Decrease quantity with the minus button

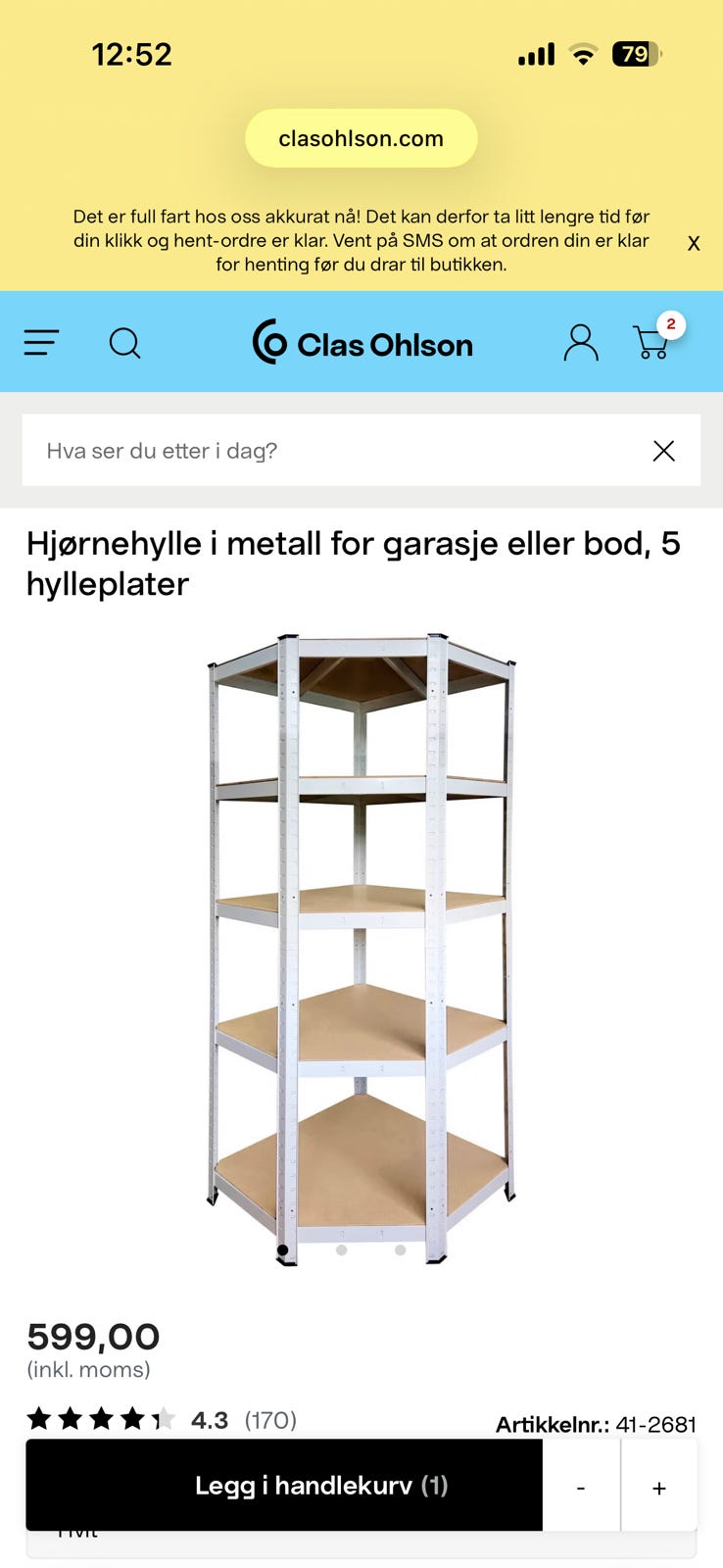(x=580, y=1487)
